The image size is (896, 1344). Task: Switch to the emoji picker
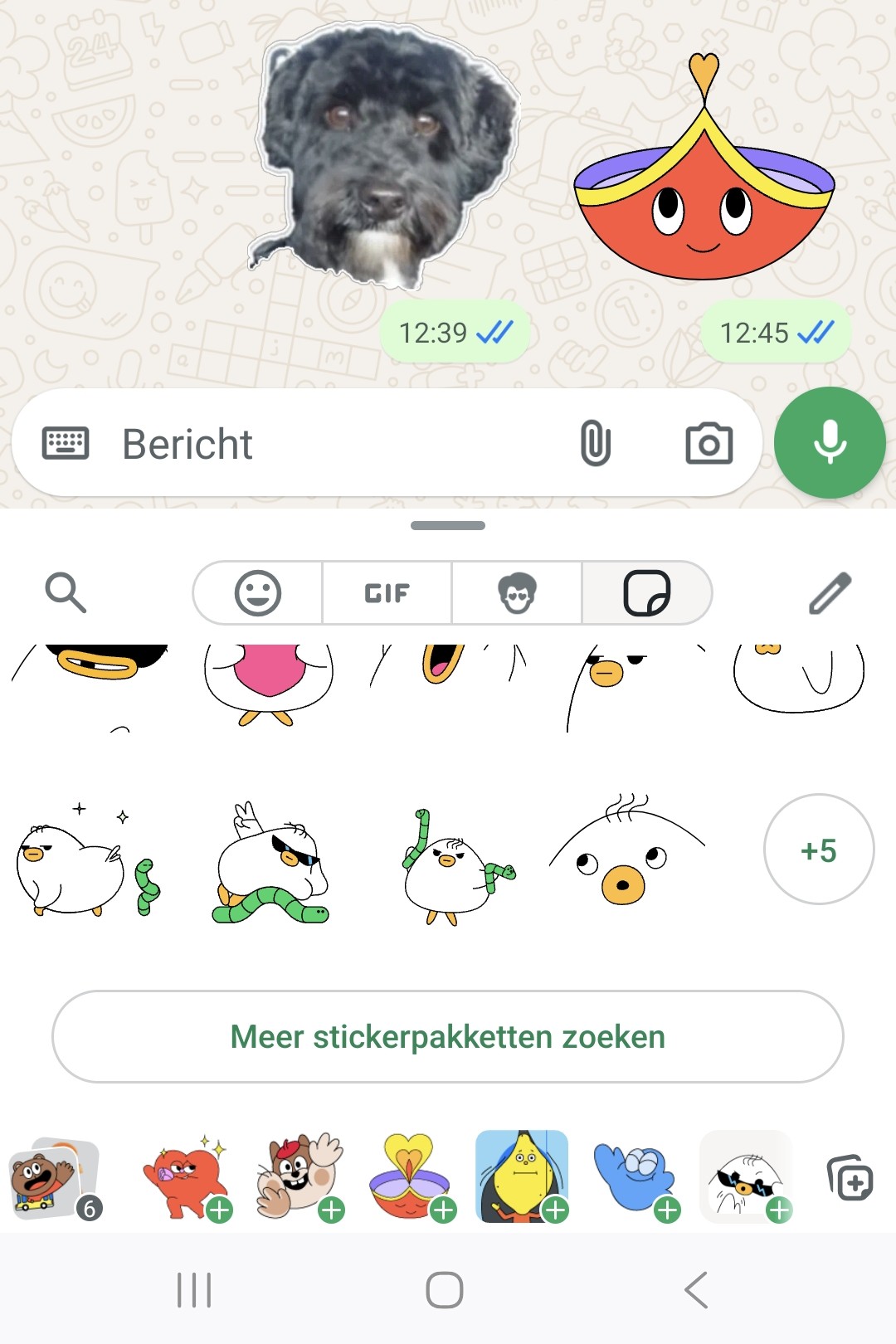coord(257,593)
